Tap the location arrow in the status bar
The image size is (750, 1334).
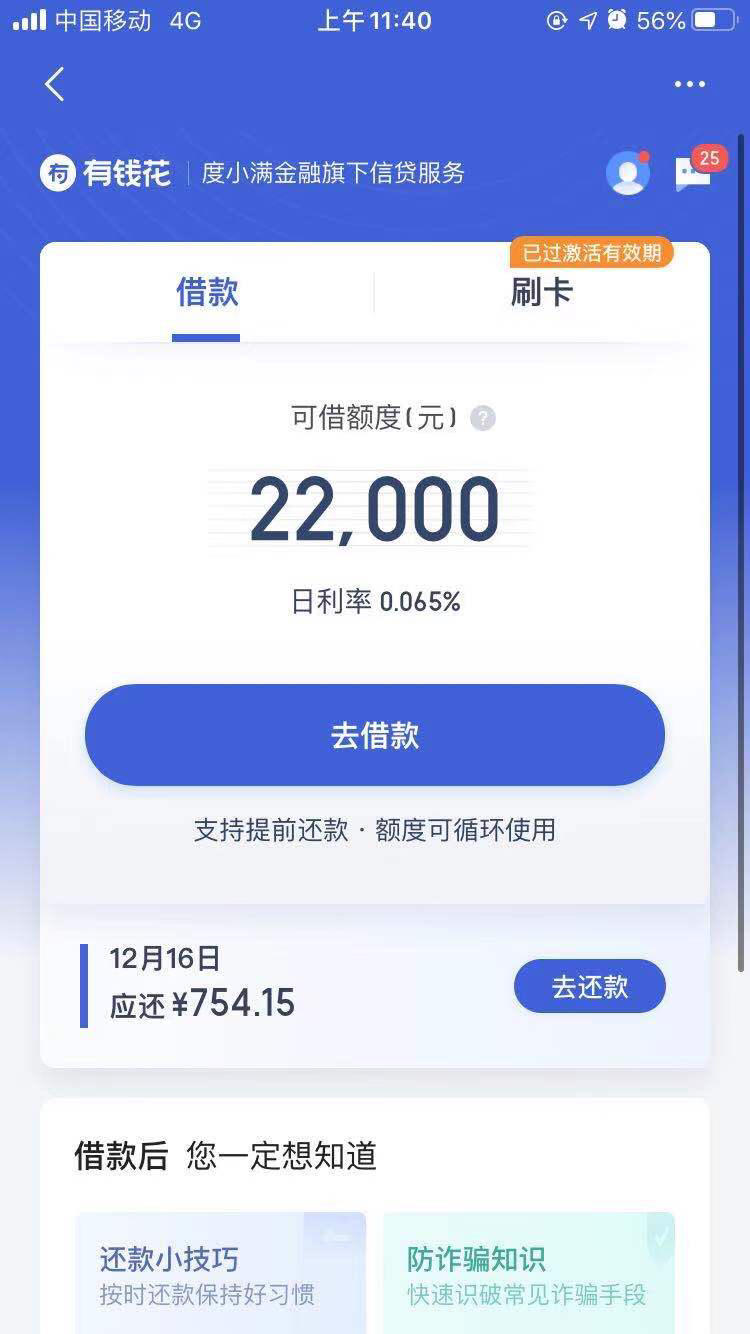587,20
